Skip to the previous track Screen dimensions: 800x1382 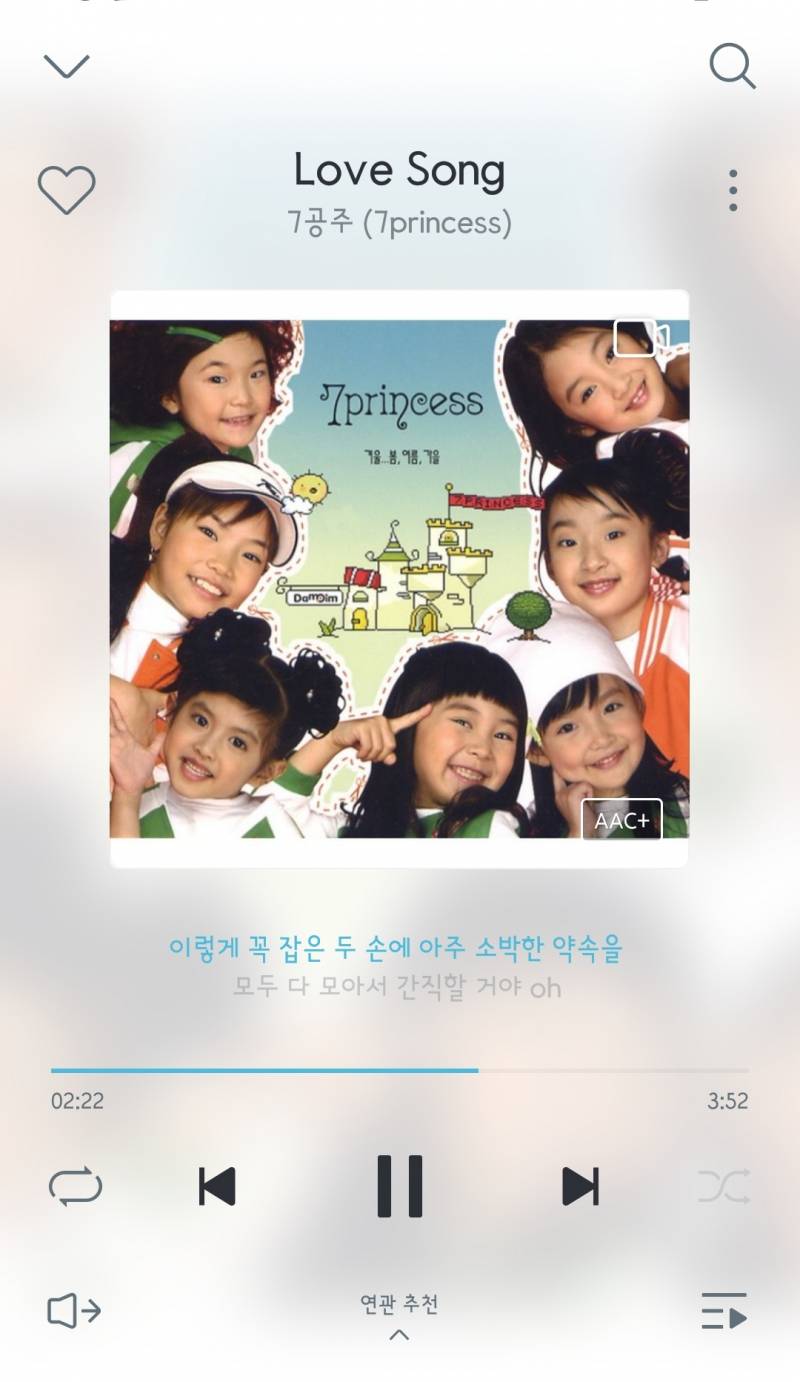point(217,1186)
